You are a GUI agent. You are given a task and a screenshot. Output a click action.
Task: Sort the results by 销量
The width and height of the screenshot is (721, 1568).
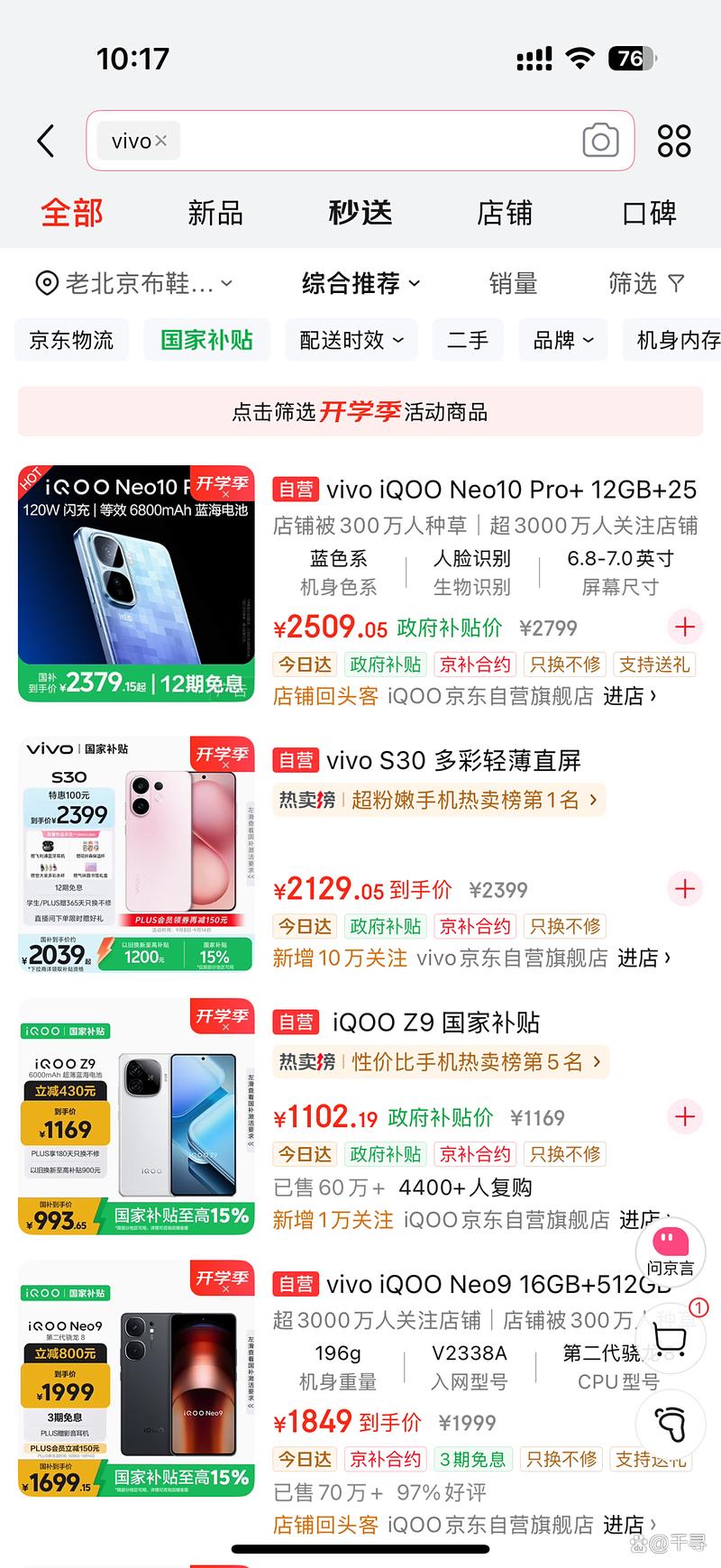click(513, 284)
